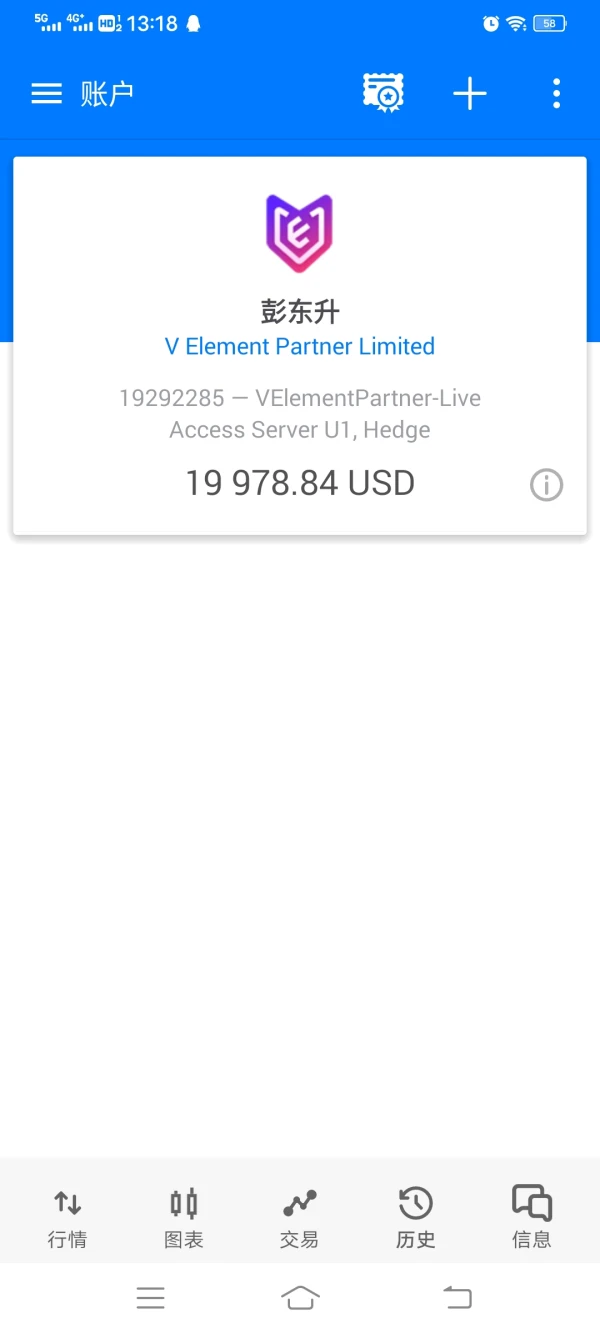Open the navigation drawer menu

(47, 94)
